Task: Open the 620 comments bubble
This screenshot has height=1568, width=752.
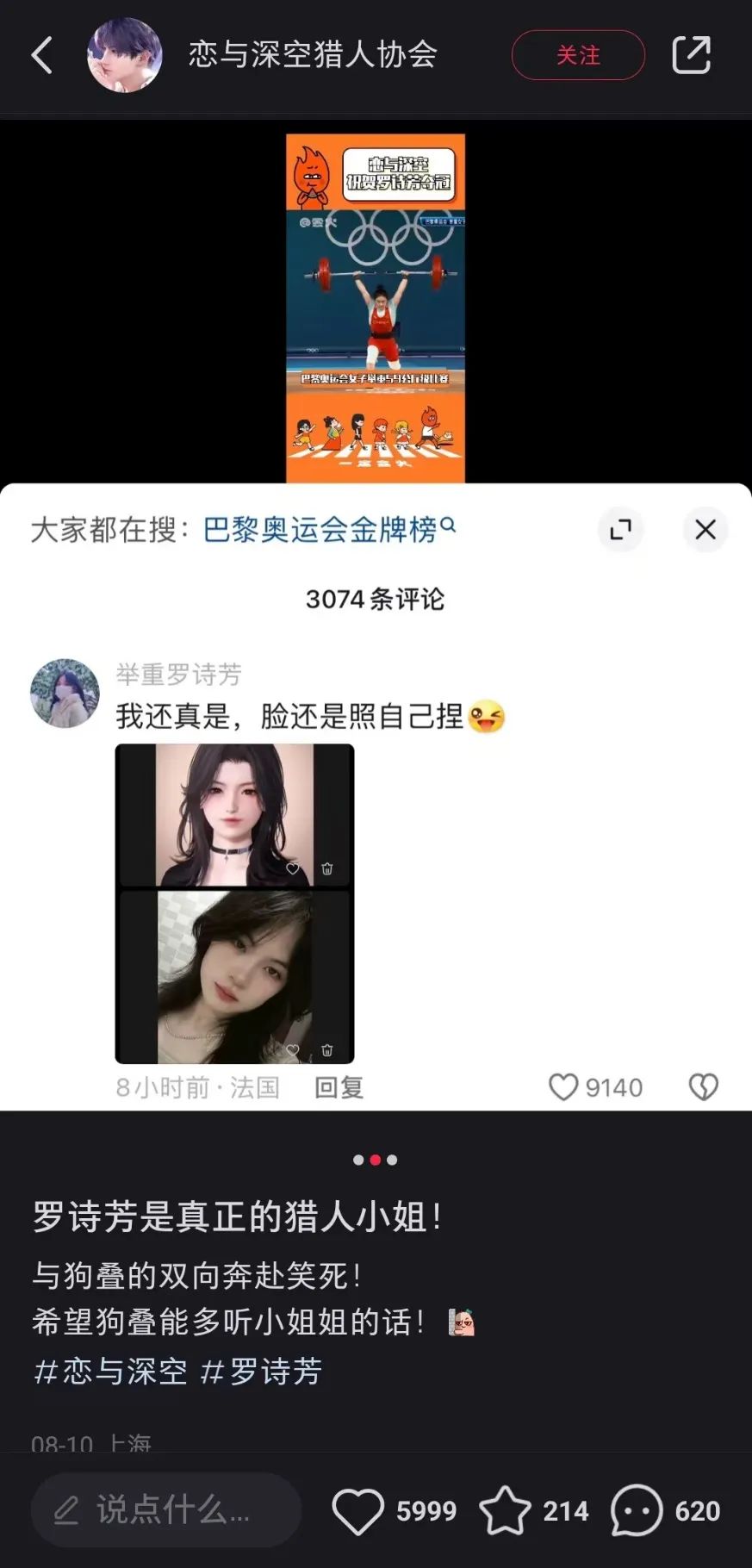Action: (637, 1510)
